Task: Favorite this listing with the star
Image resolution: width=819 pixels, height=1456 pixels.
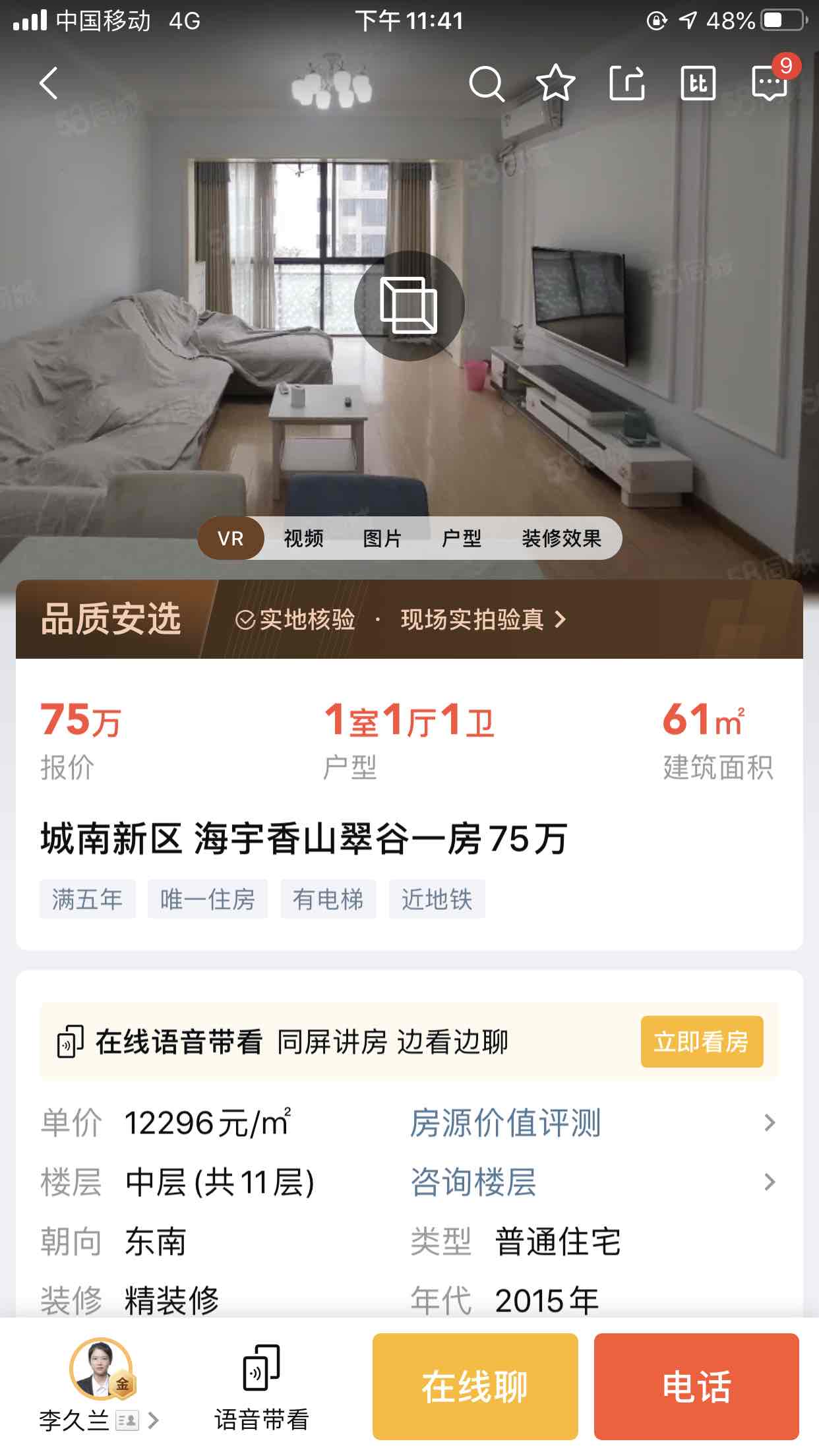Action: tap(555, 84)
